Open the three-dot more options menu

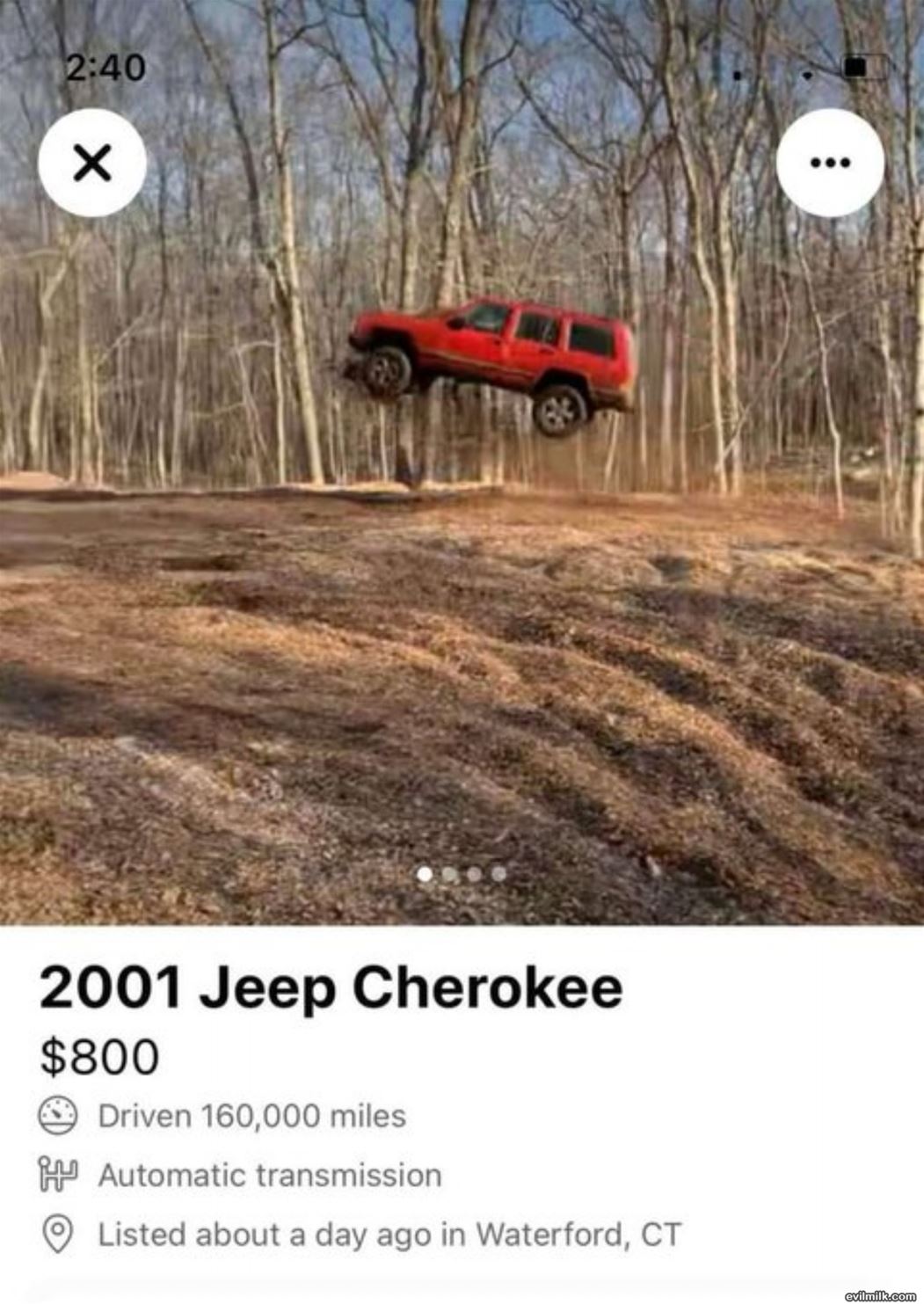(x=830, y=163)
